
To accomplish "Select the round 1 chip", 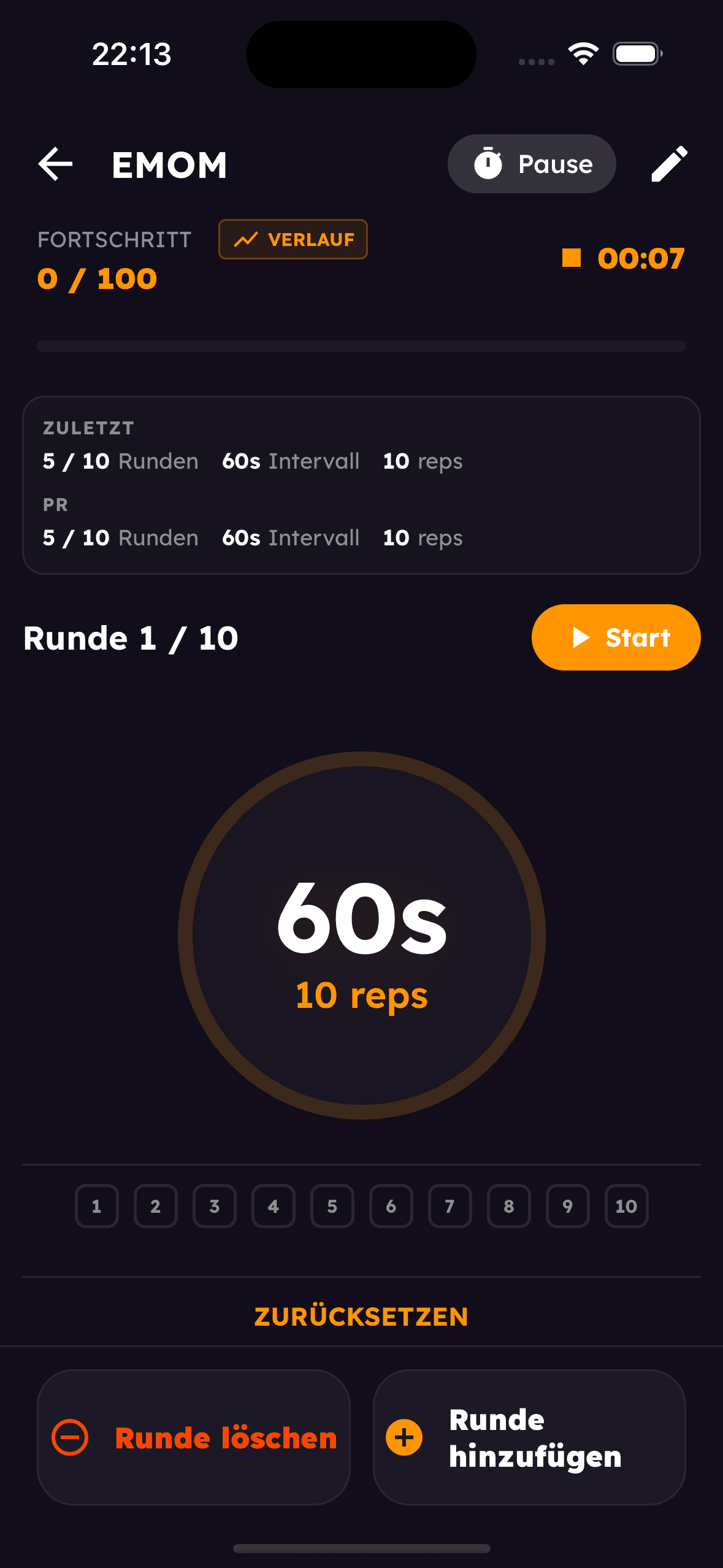I will point(96,1206).
